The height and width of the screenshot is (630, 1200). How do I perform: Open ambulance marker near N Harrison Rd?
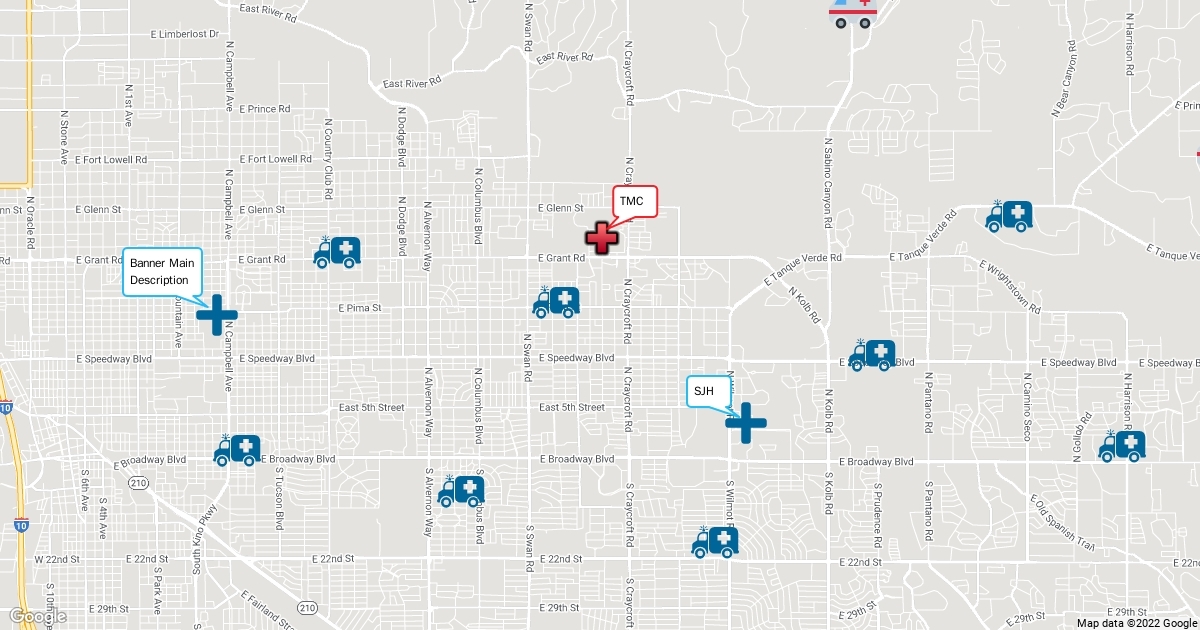pyautogui.click(x=1122, y=446)
